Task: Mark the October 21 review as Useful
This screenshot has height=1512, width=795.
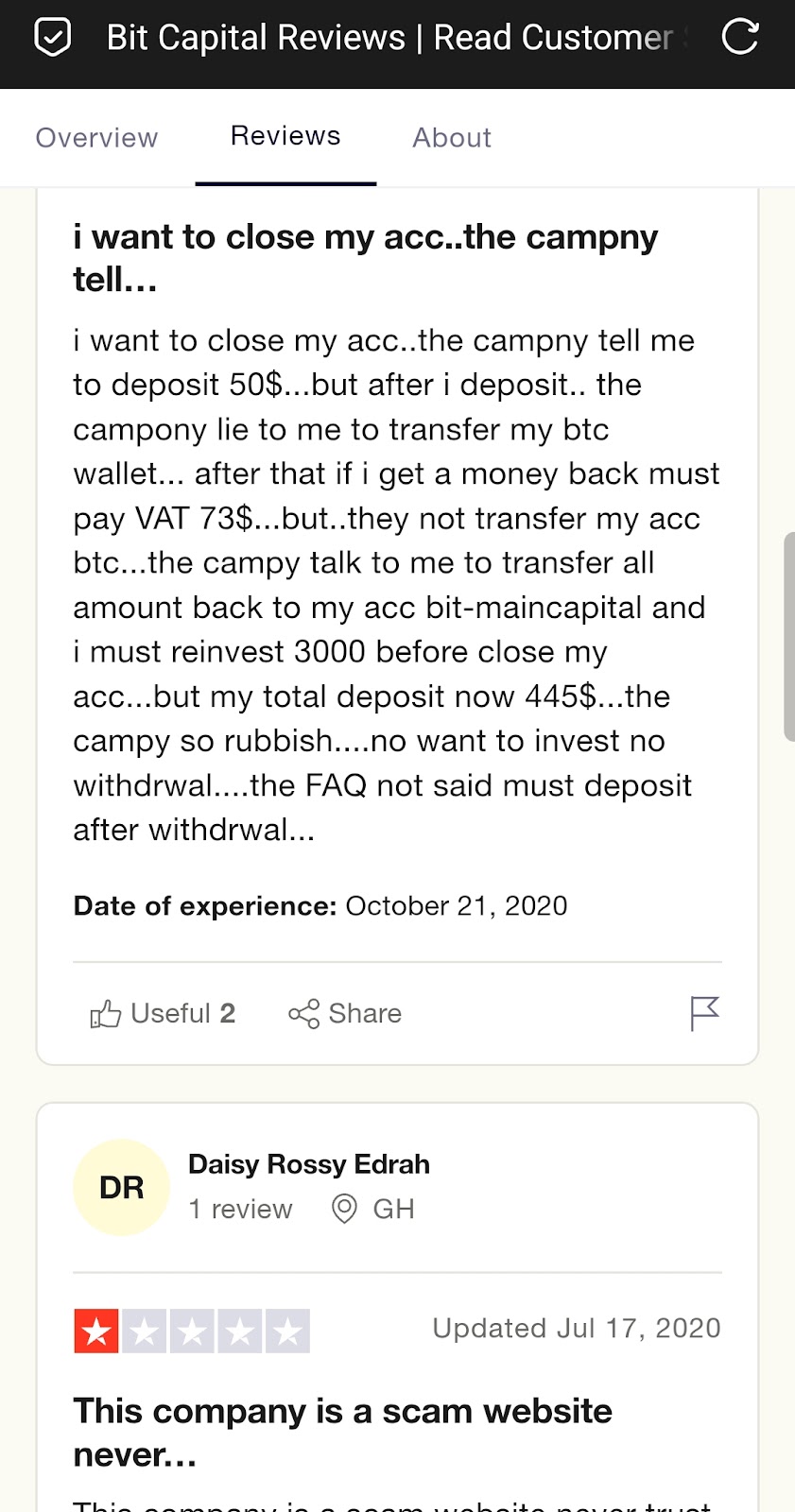Action: [x=163, y=1014]
